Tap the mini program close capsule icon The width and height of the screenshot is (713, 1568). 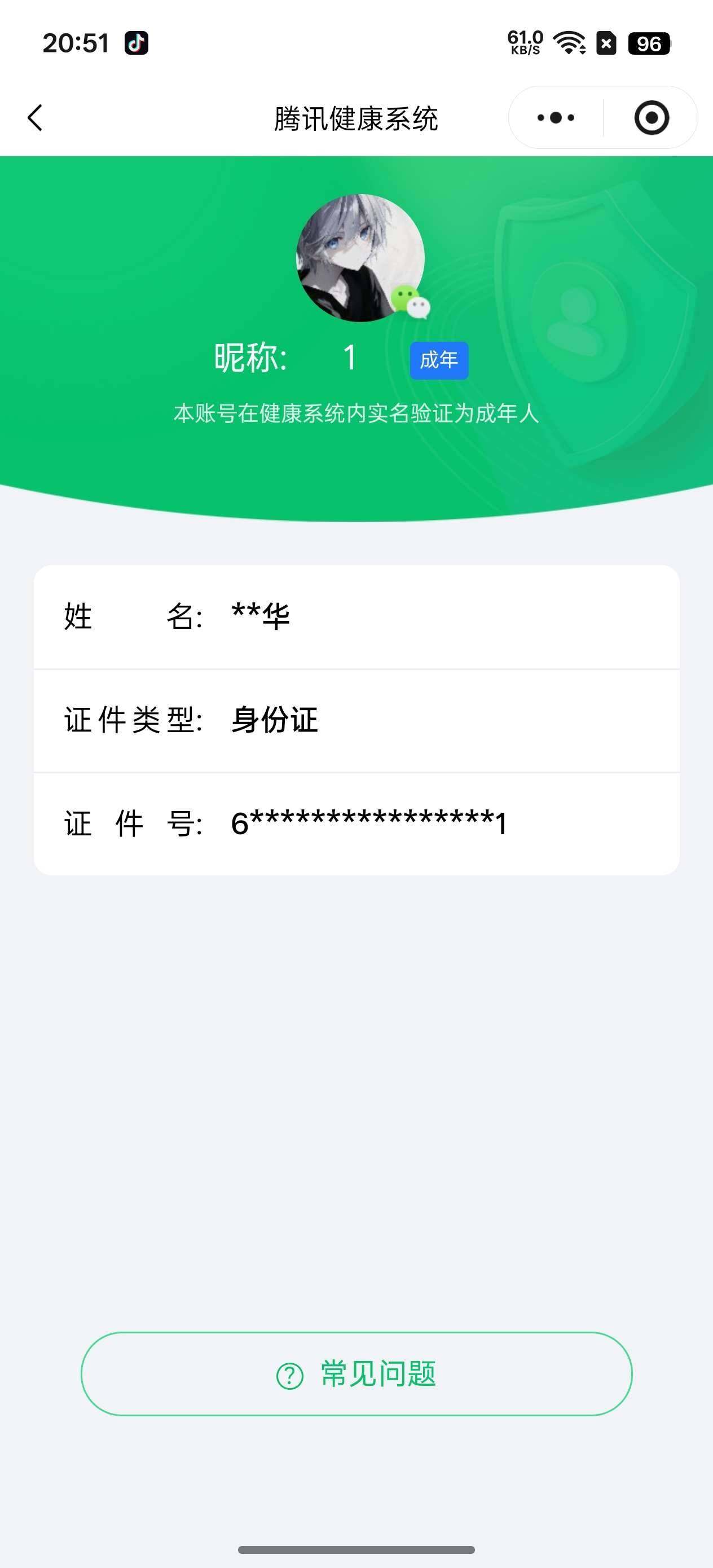coord(651,118)
